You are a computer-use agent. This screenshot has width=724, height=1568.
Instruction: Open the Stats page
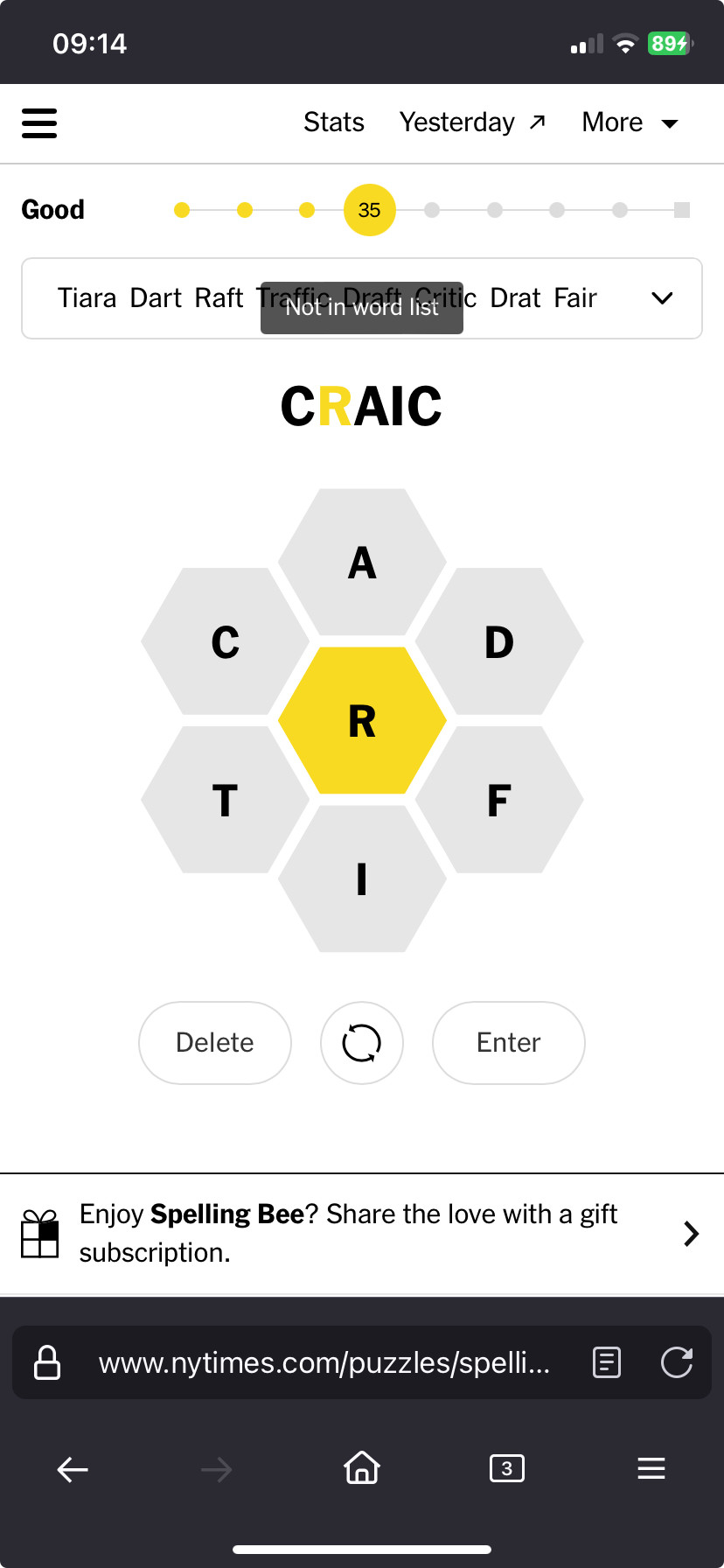click(334, 122)
